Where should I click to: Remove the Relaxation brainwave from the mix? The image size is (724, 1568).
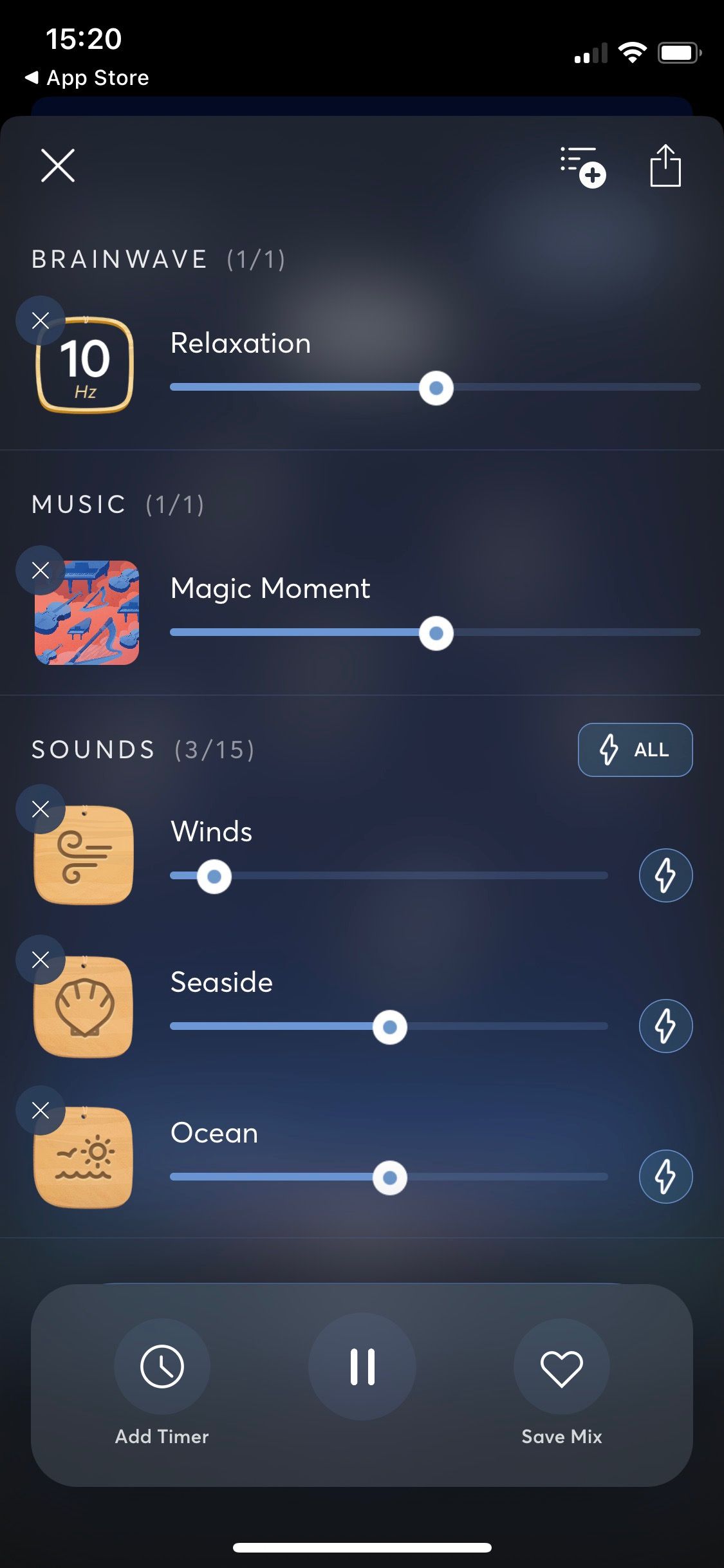[41, 320]
